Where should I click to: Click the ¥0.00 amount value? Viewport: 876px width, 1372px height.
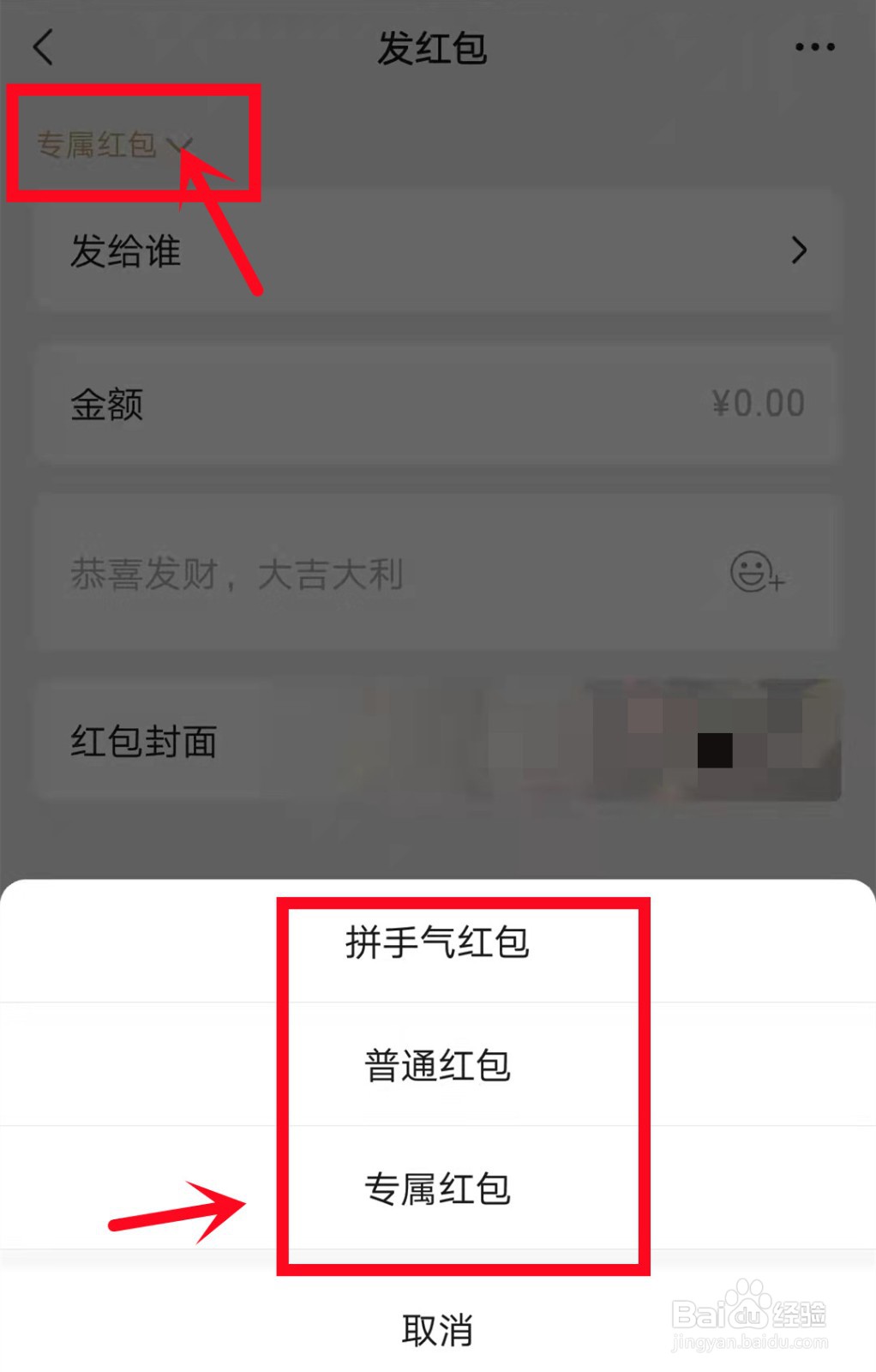tap(757, 401)
